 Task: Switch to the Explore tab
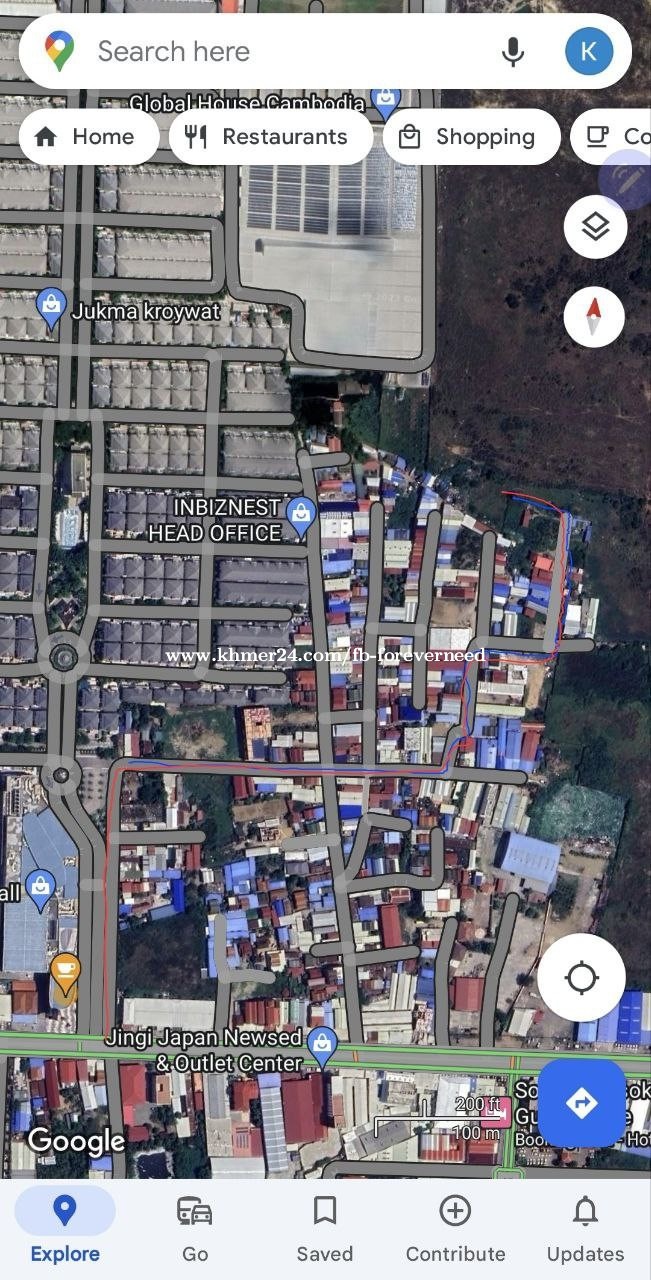tap(65, 1228)
